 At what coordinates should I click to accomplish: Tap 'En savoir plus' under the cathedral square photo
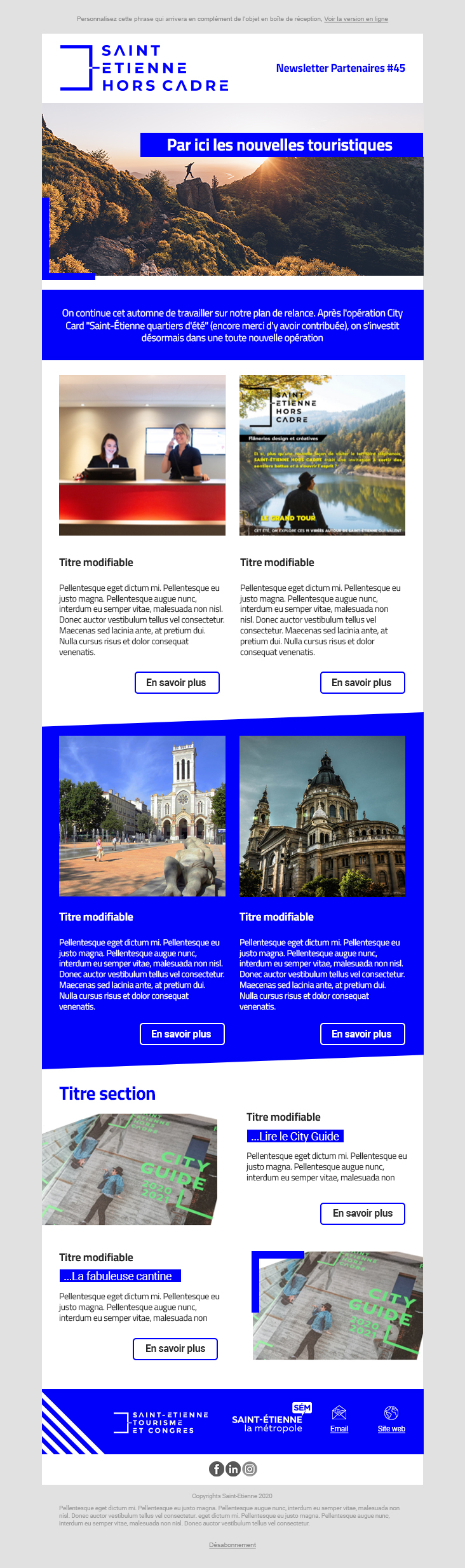[182, 1034]
